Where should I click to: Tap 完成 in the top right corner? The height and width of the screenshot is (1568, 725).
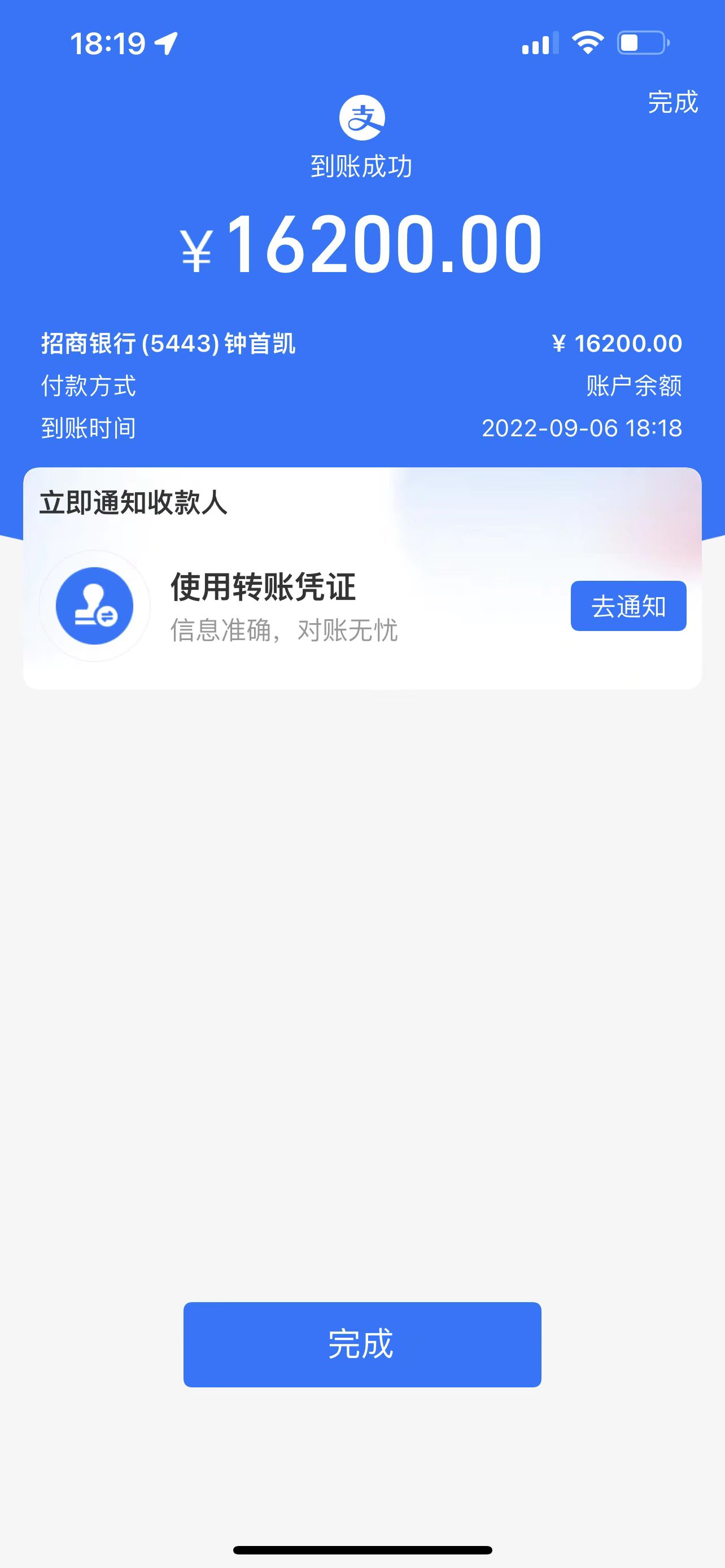(672, 102)
